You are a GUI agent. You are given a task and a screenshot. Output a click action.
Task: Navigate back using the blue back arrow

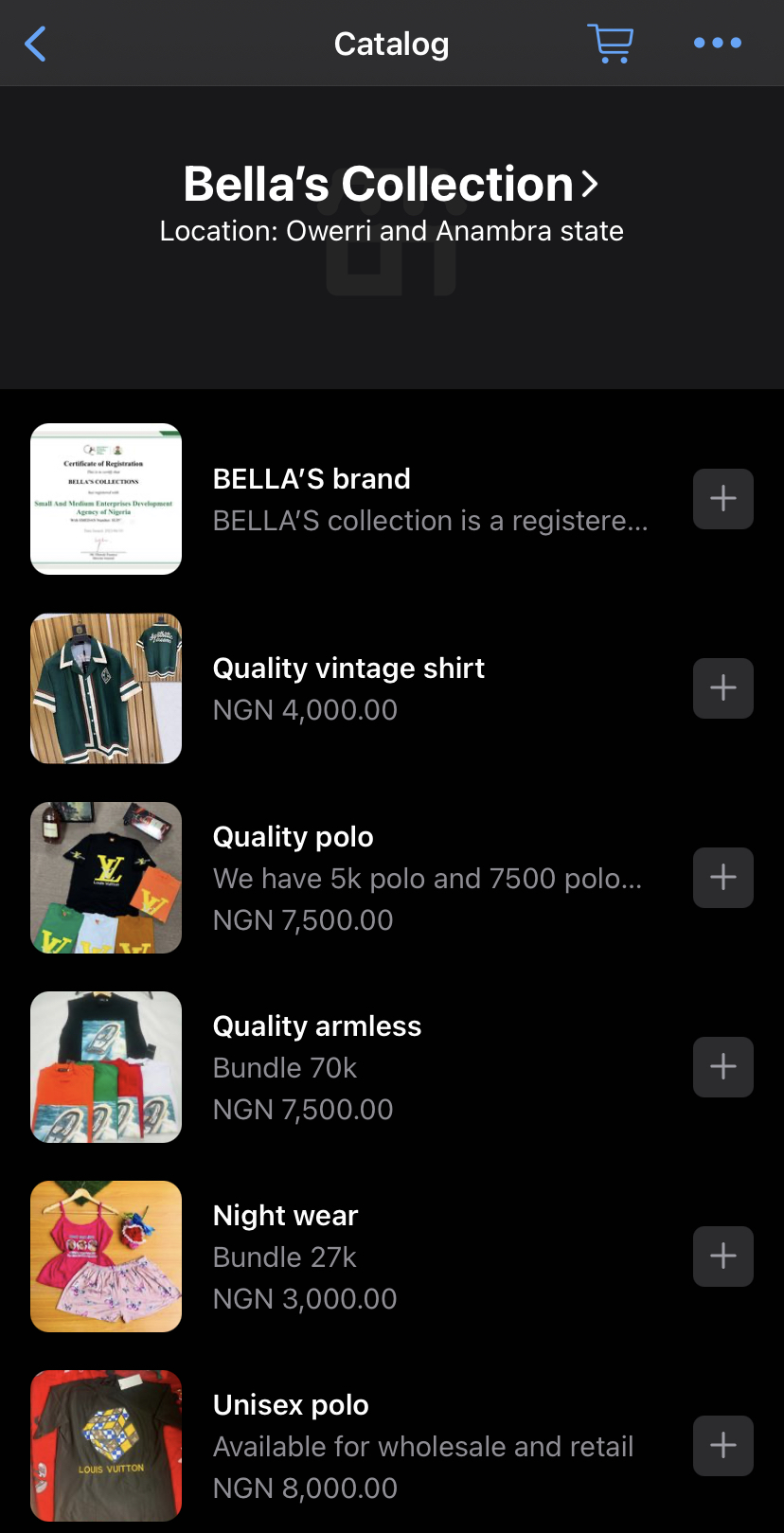point(35,43)
